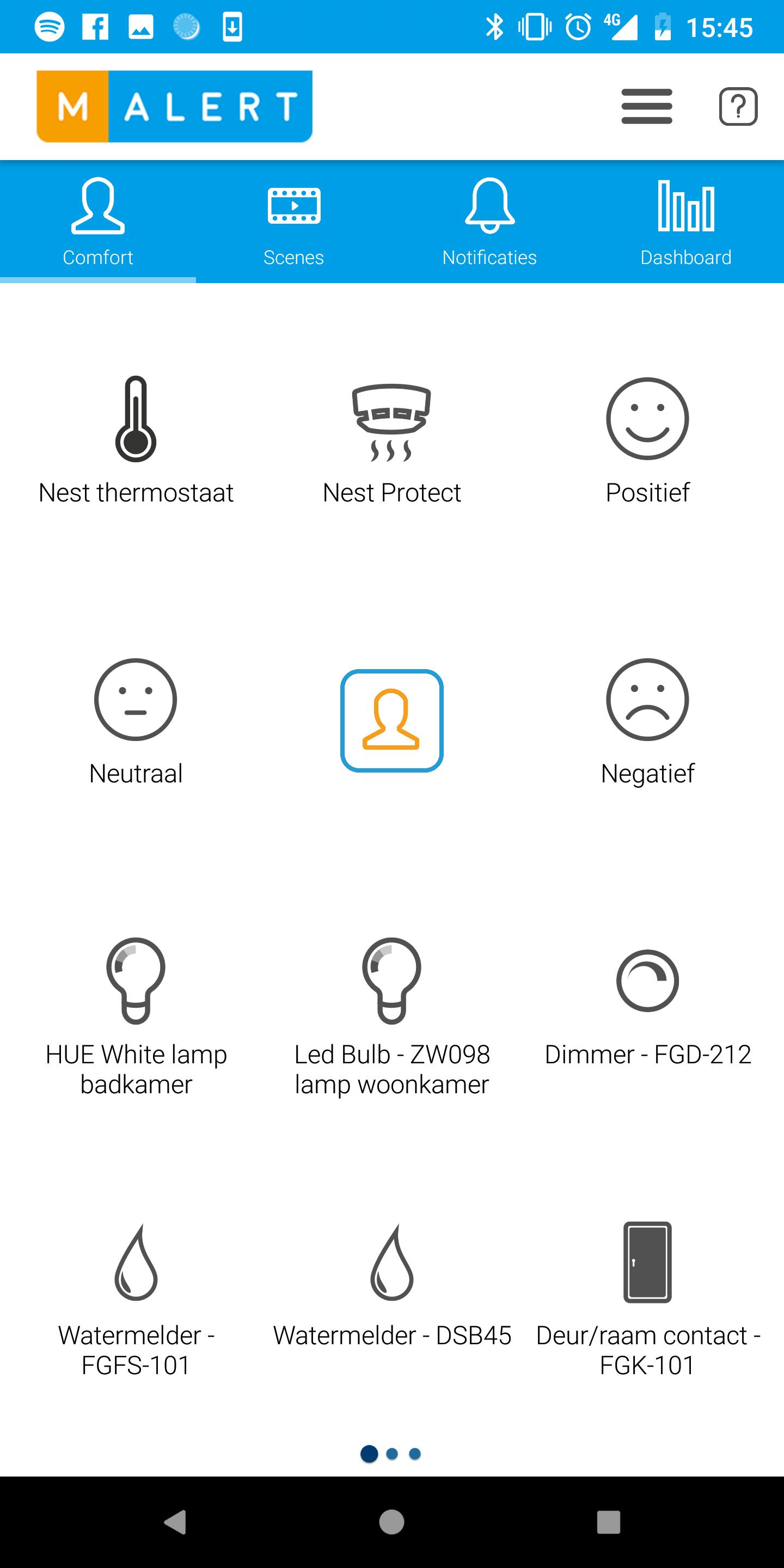This screenshot has height=1568, width=784.
Task: Go to the Notificaties tab
Action: [x=489, y=222]
